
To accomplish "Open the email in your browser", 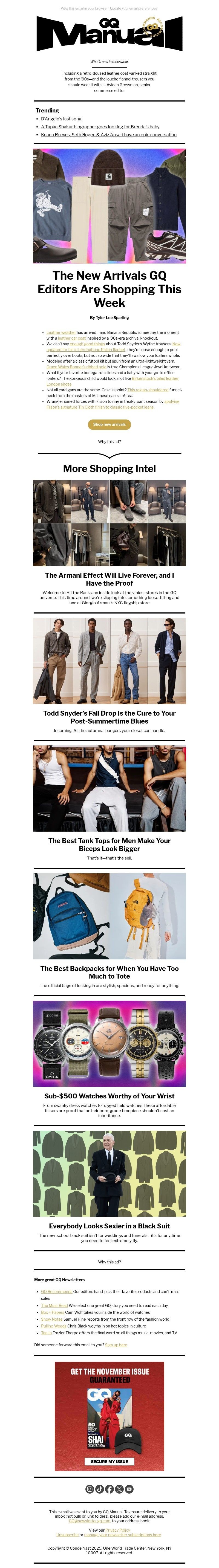I will tap(84, 8).
